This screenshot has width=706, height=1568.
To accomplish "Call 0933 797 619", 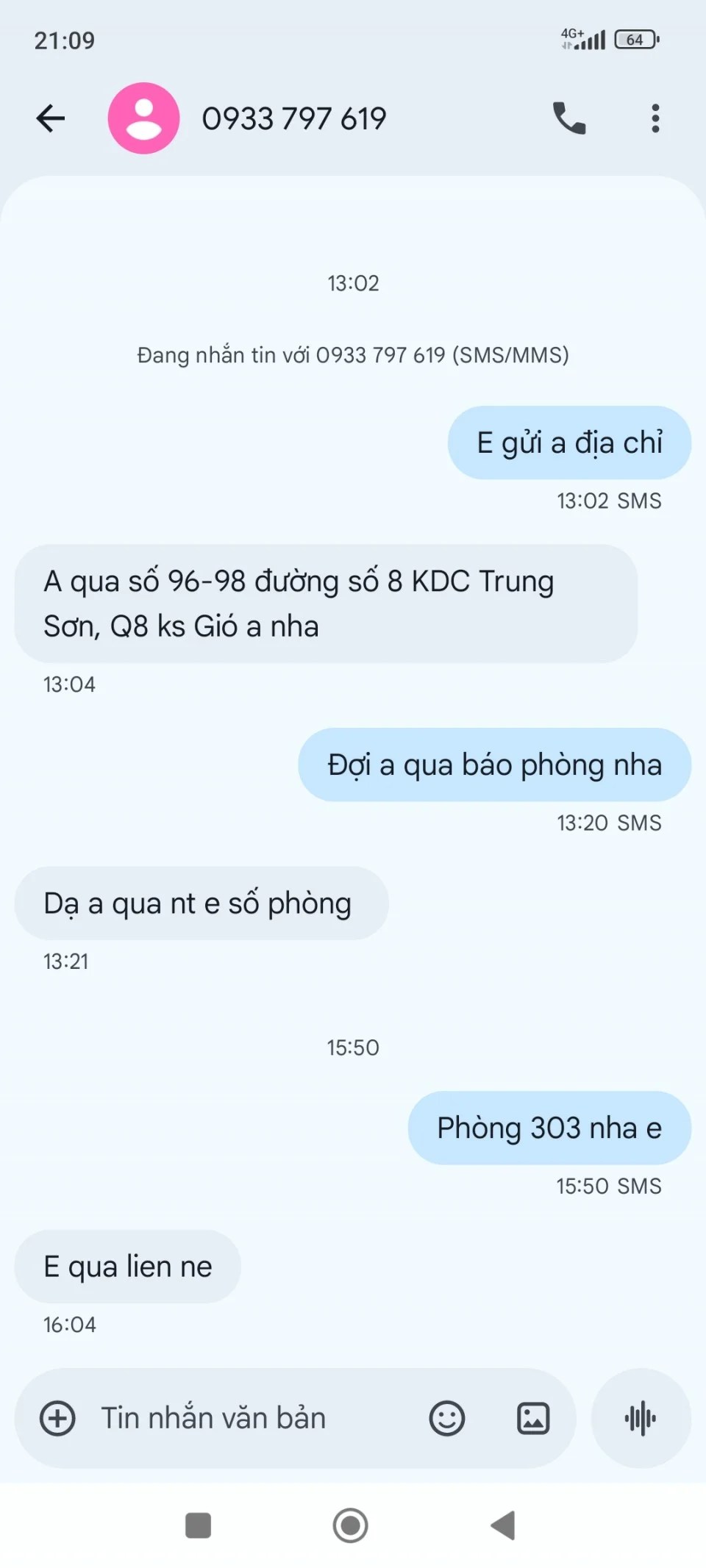I will [x=568, y=118].
